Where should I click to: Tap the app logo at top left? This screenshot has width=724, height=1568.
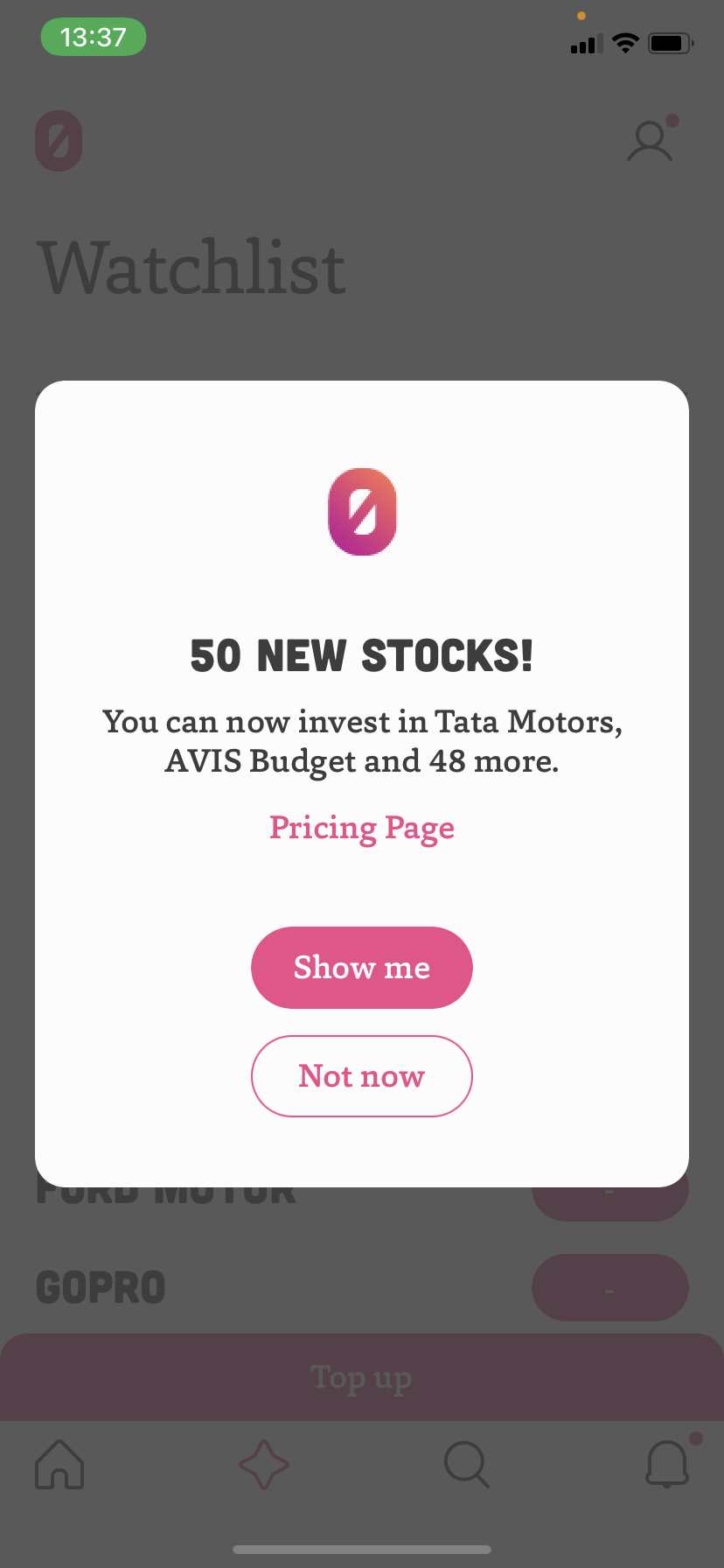58,140
